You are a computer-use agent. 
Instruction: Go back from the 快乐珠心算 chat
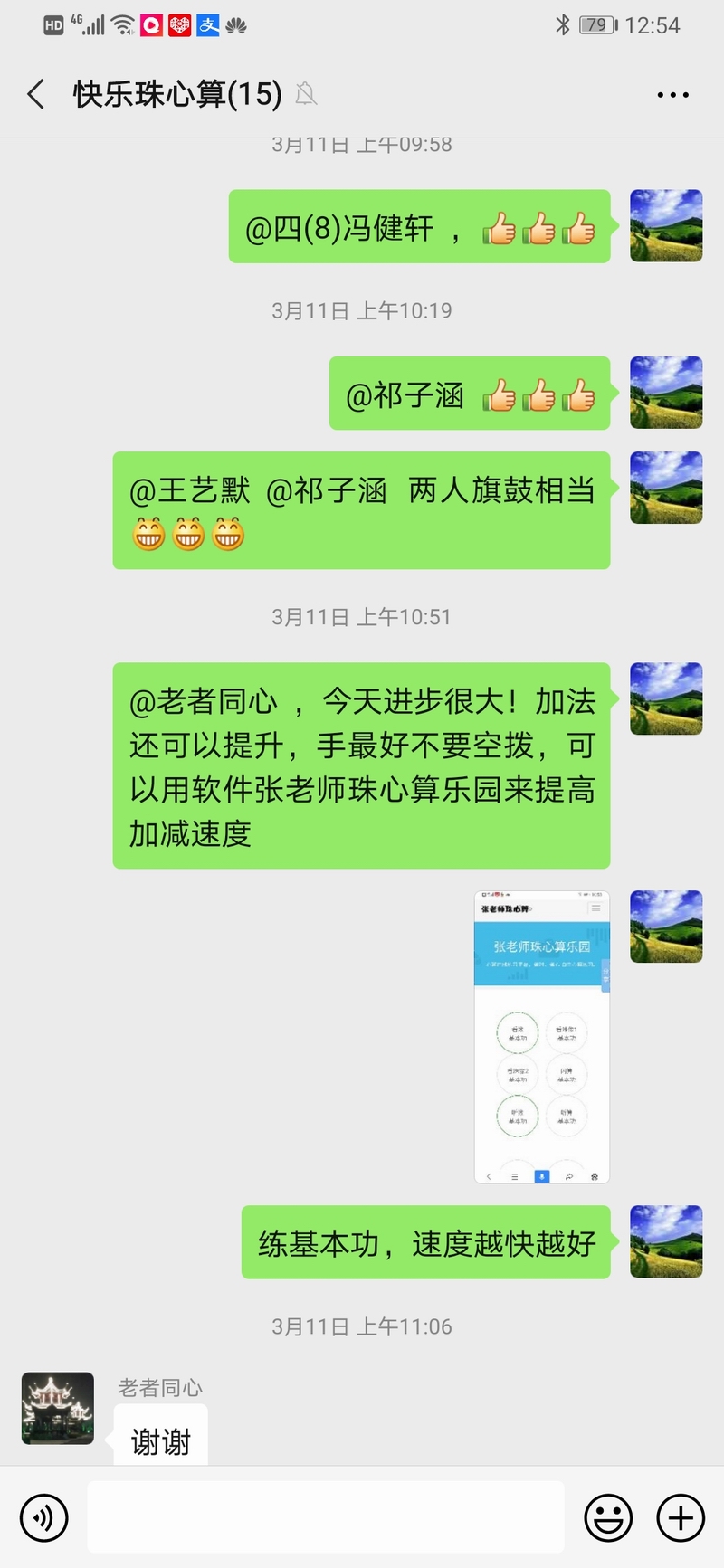(36, 94)
